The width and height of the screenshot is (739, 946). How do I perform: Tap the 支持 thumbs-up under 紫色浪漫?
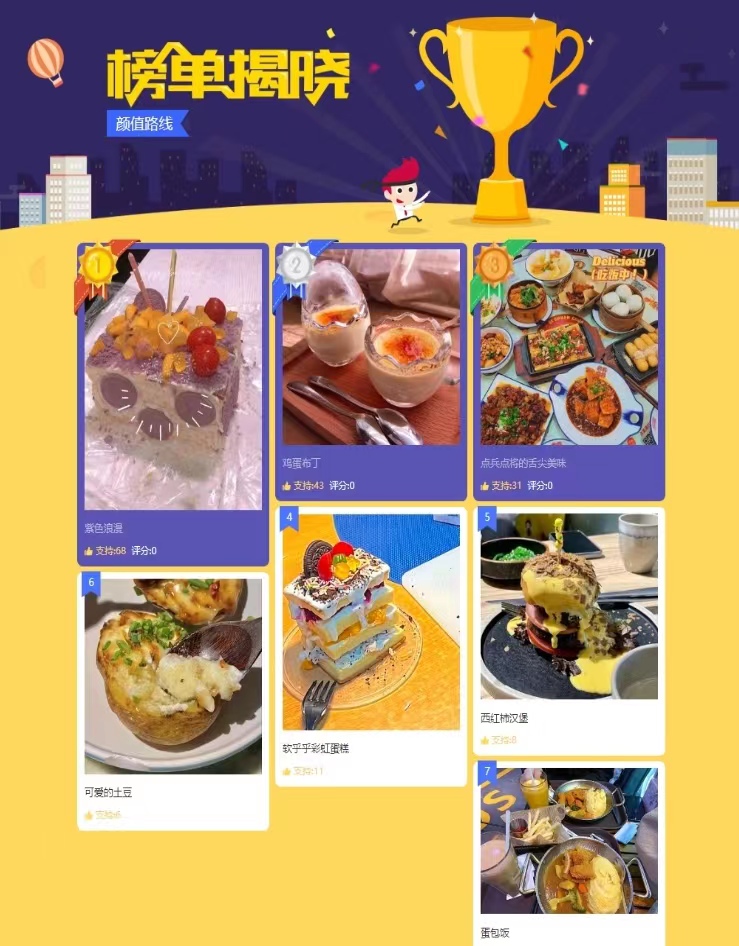pos(105,551)
